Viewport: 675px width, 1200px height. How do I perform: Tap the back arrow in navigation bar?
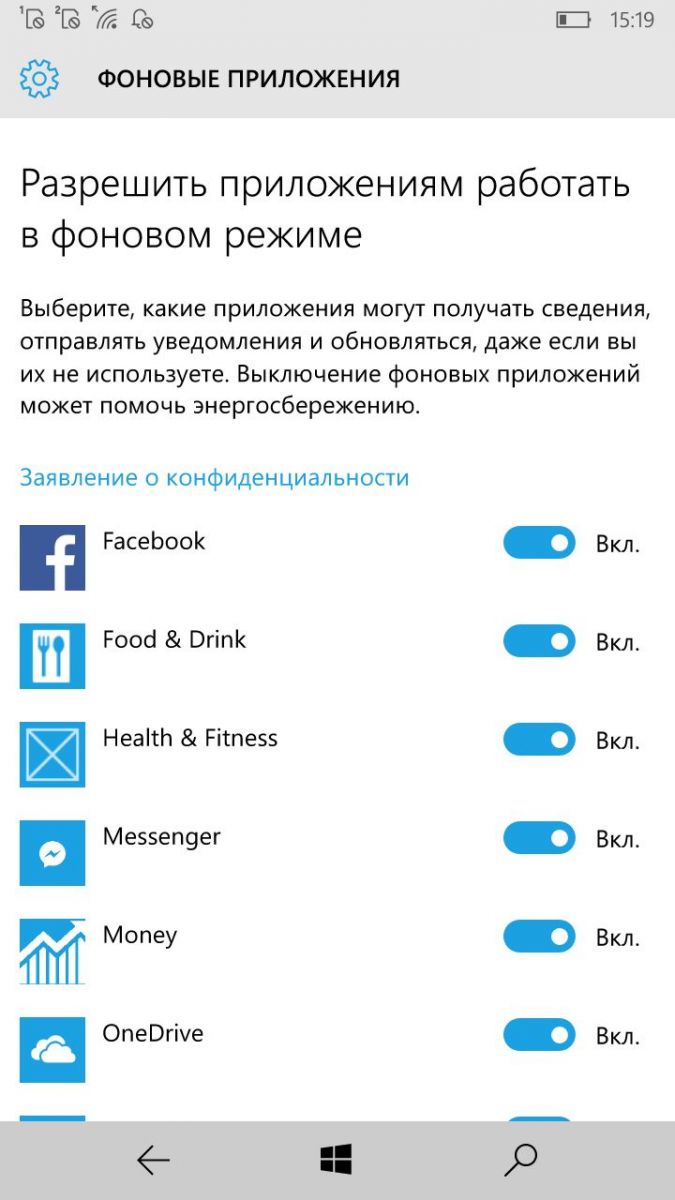(x=153, y=1160)
